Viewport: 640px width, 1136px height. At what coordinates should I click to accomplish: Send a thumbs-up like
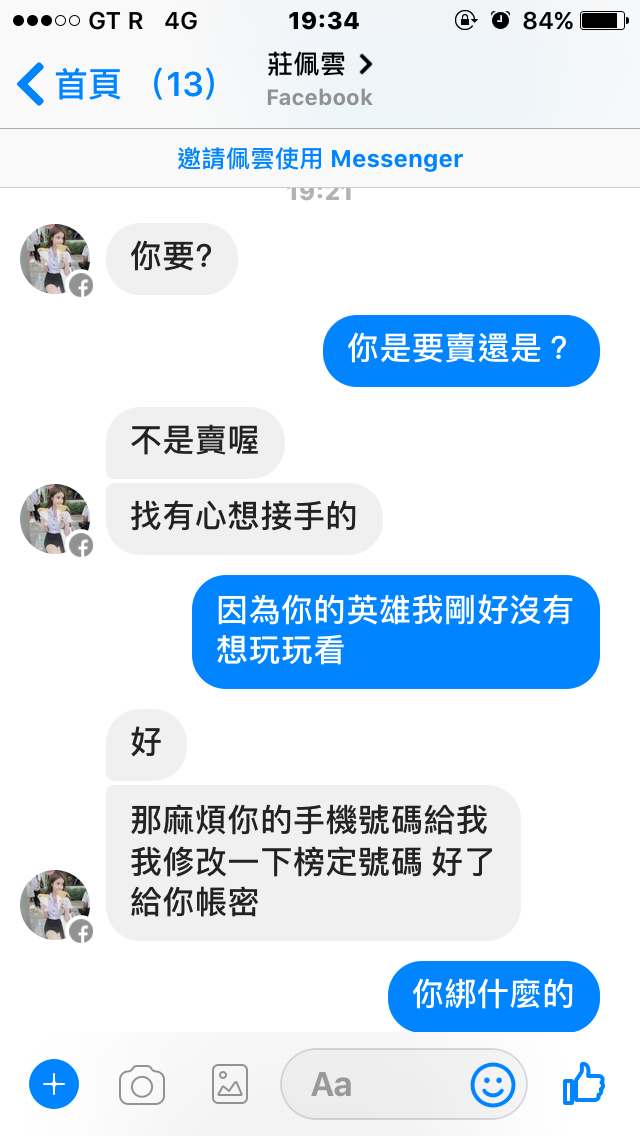click(584, 1084)
